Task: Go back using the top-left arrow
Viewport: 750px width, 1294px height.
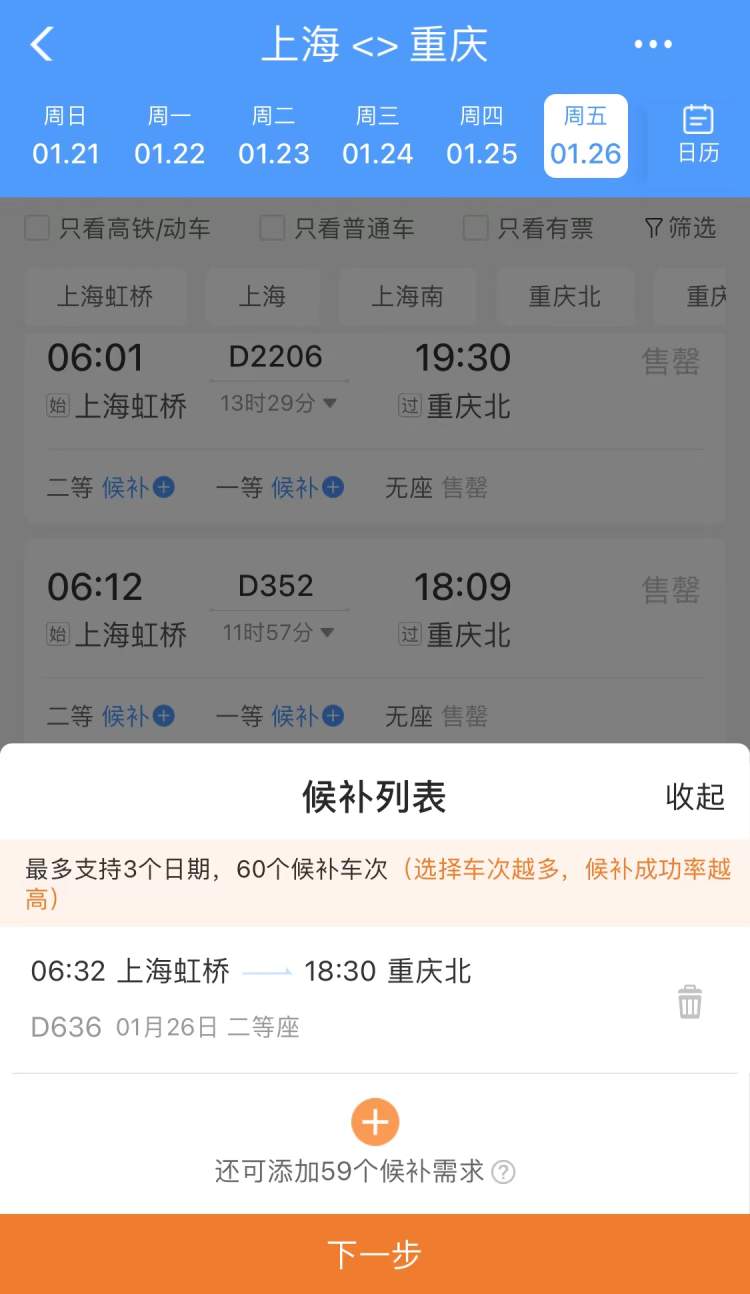Action: pos(42,45)
